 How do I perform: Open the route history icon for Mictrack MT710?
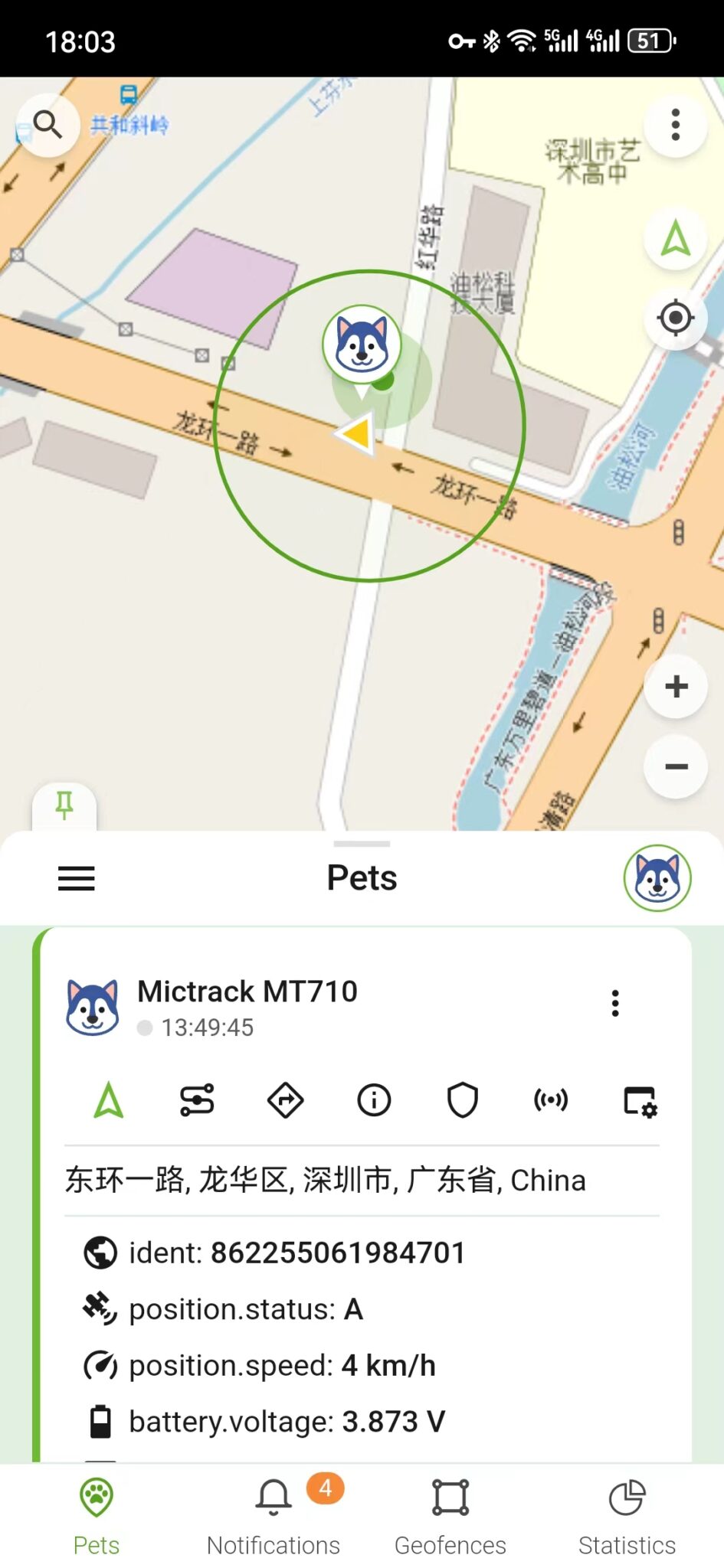point(197,1100)
